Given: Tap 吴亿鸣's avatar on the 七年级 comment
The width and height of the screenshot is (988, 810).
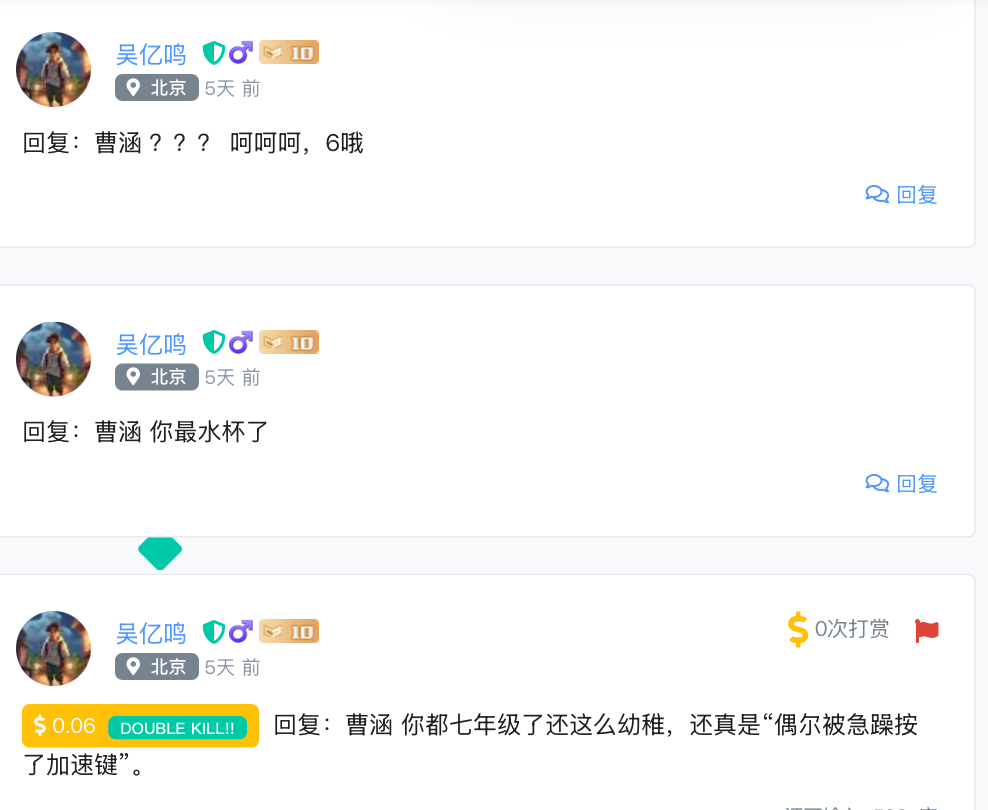Looking at the screenshot, I should (53, 648).
